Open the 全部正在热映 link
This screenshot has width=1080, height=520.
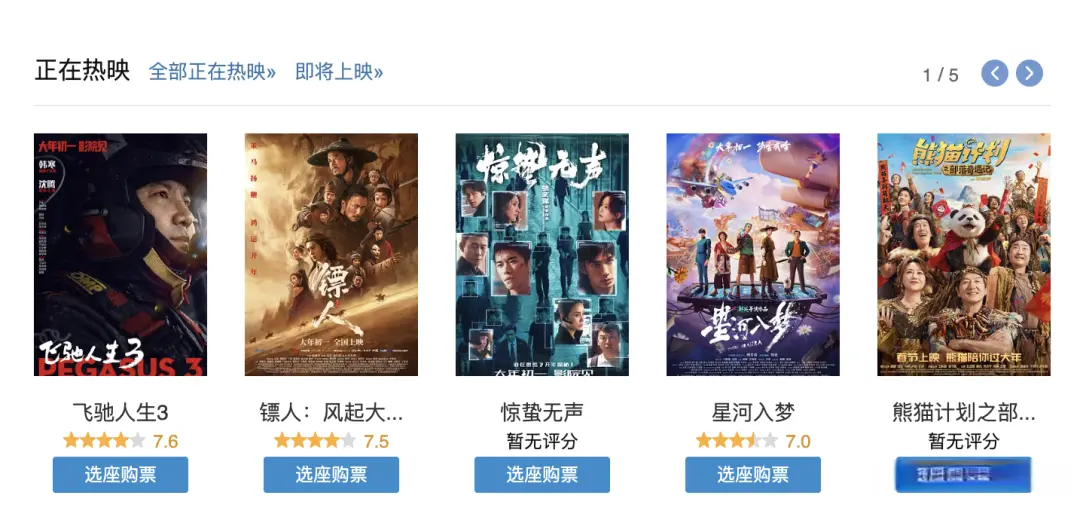(x=212, y=72)
